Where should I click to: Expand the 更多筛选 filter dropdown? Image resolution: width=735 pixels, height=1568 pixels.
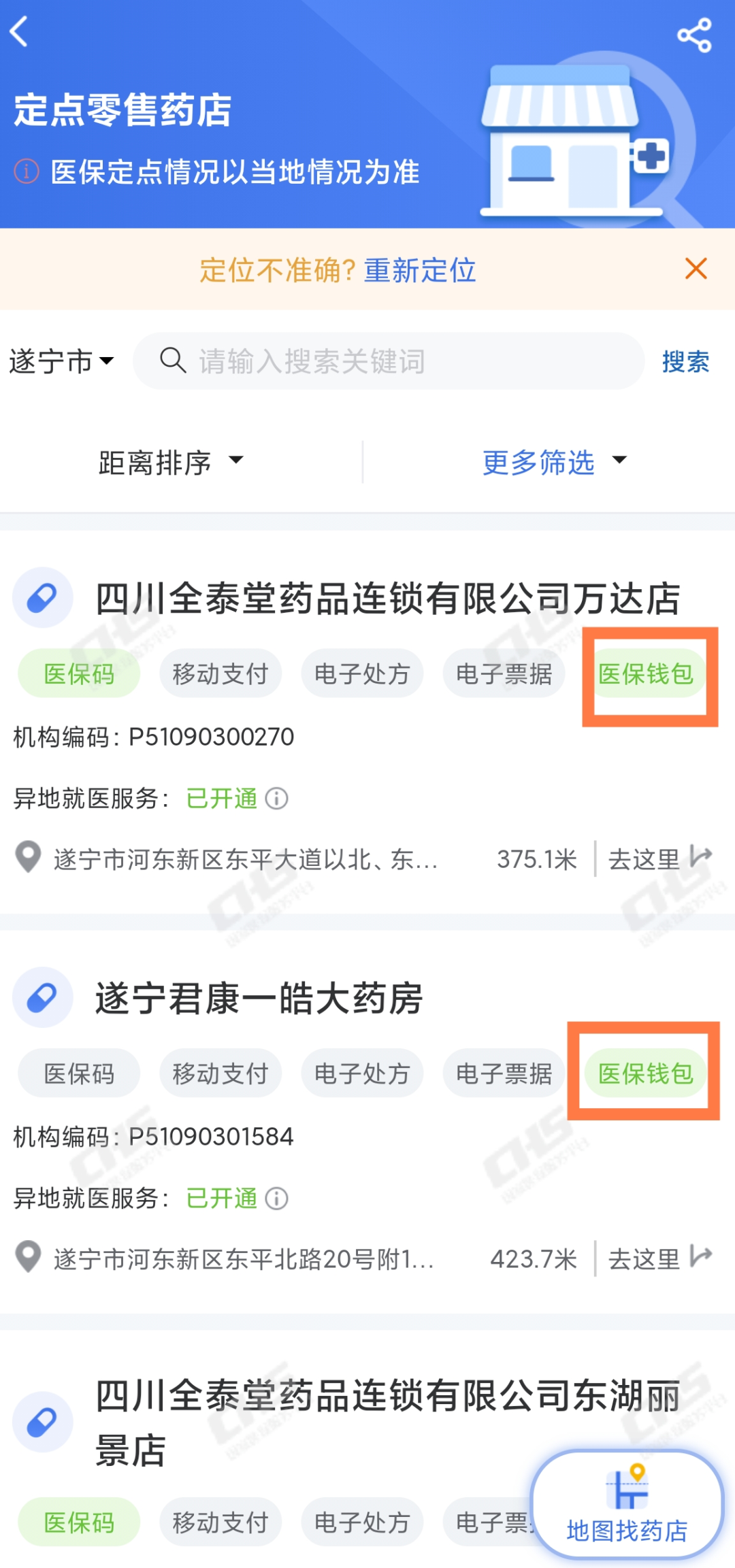[x=553, y=463]
